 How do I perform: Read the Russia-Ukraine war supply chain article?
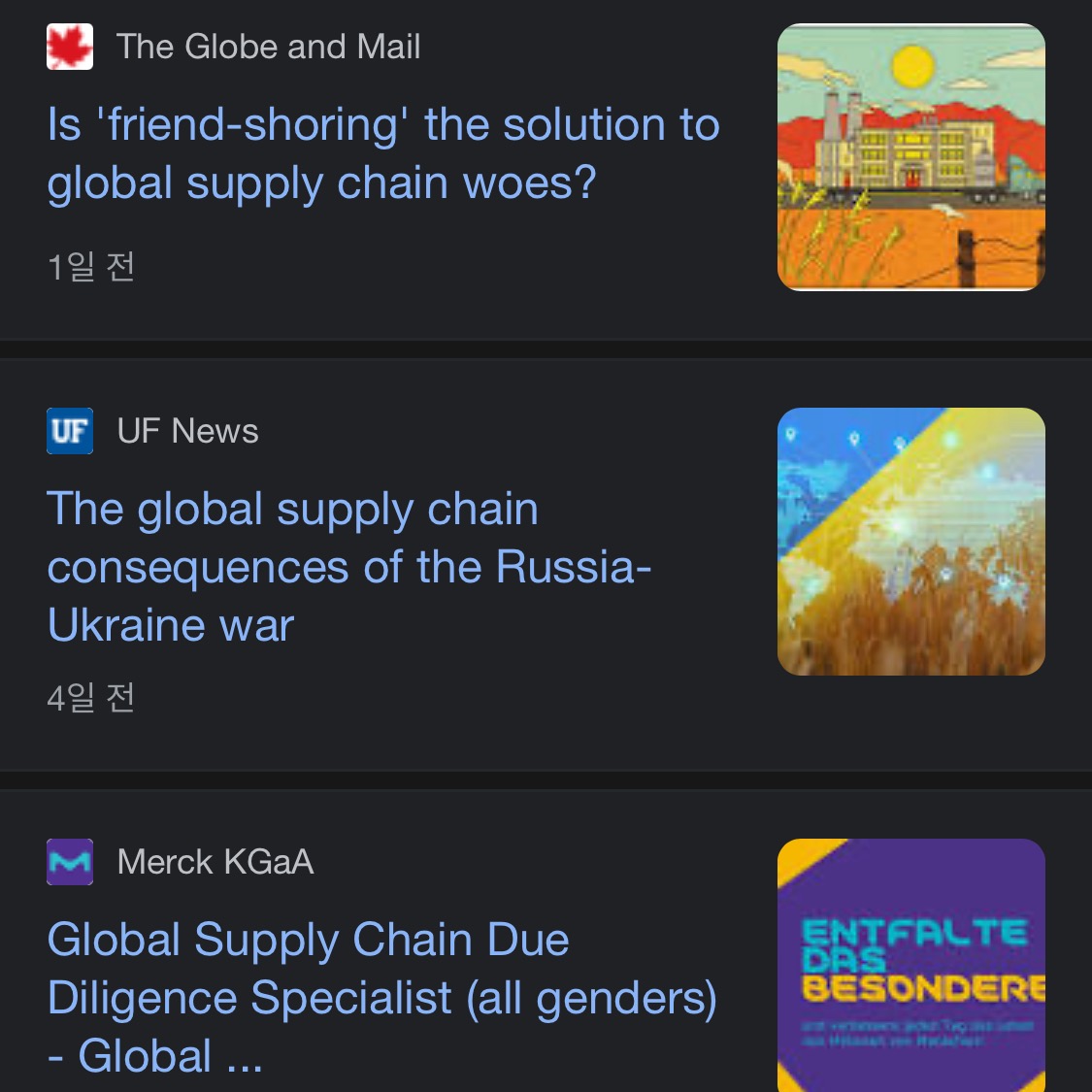point(348,567)
